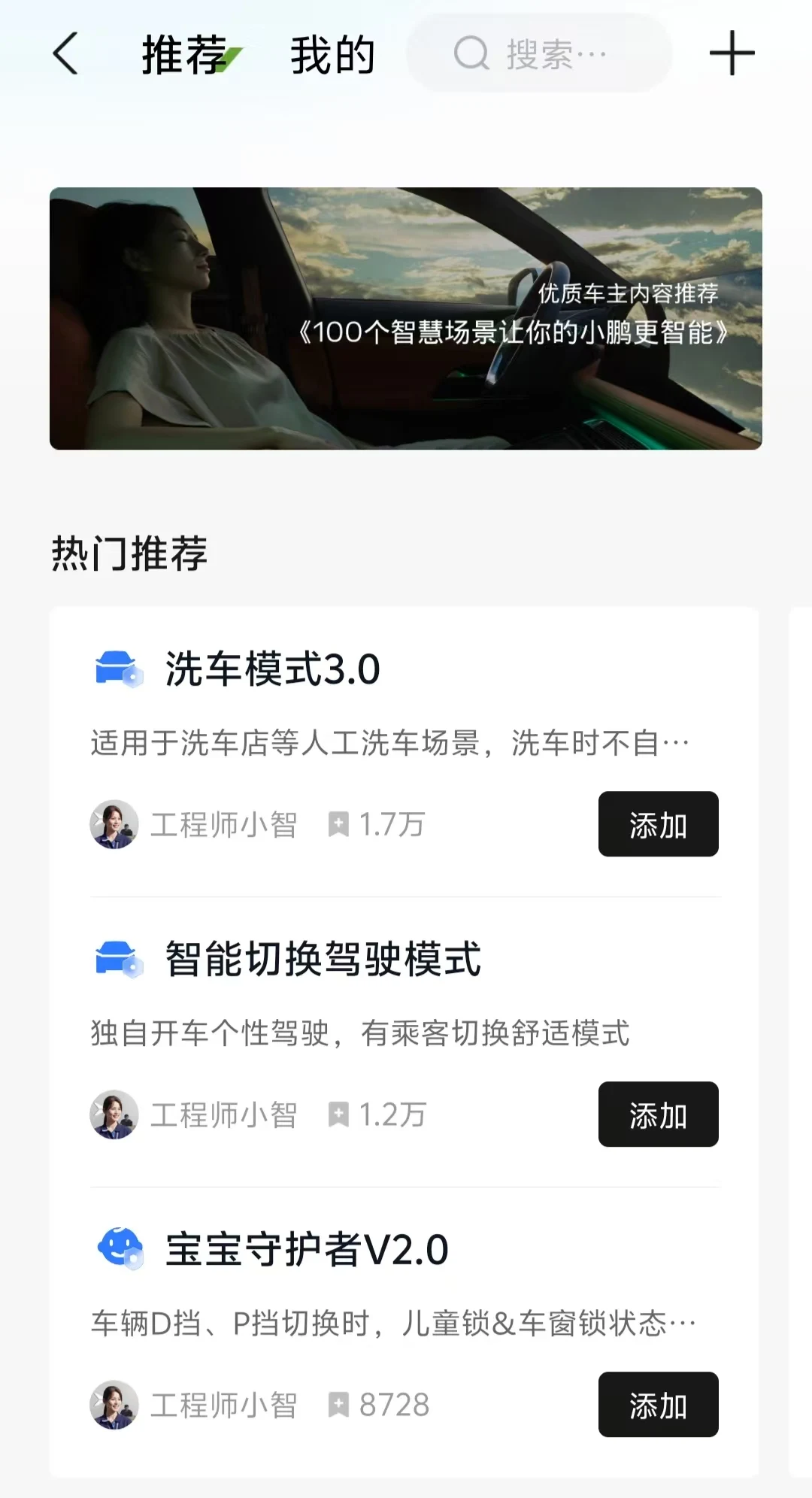Open the 洗车模式3.0 card details

click(x=274, y=669)
